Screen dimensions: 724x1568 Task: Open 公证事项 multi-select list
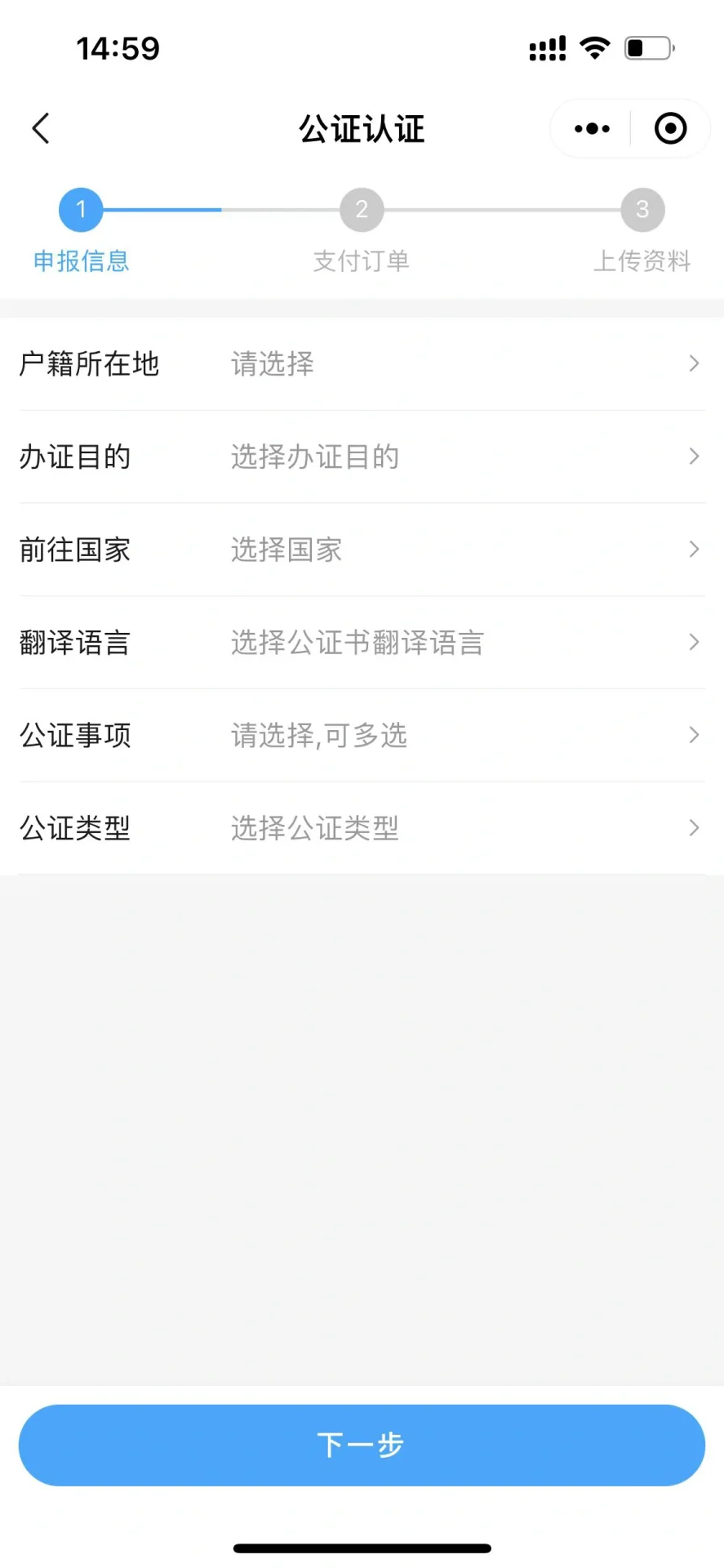coord(362,735)
